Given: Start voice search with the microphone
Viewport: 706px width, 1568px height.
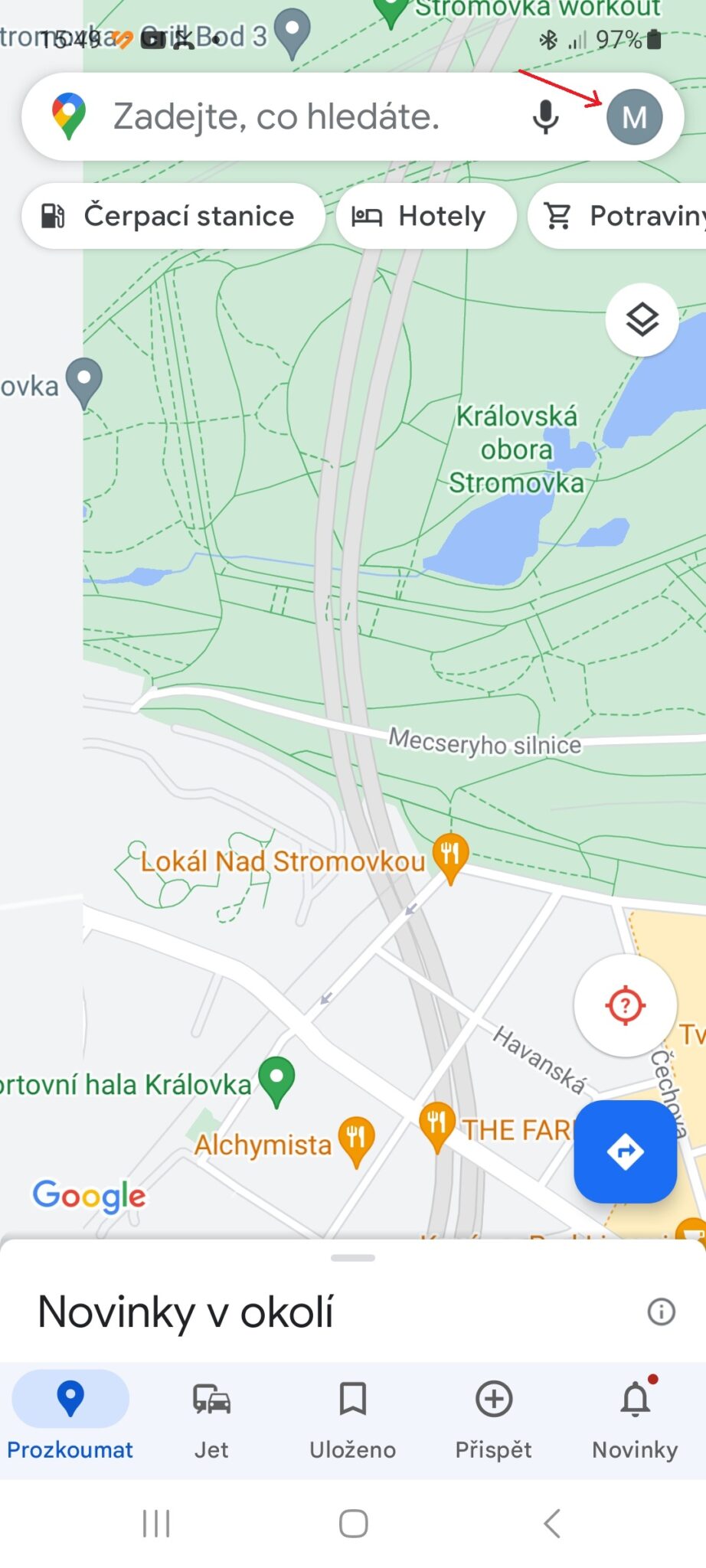Looking at the screenshot, I should pos(545,117).
